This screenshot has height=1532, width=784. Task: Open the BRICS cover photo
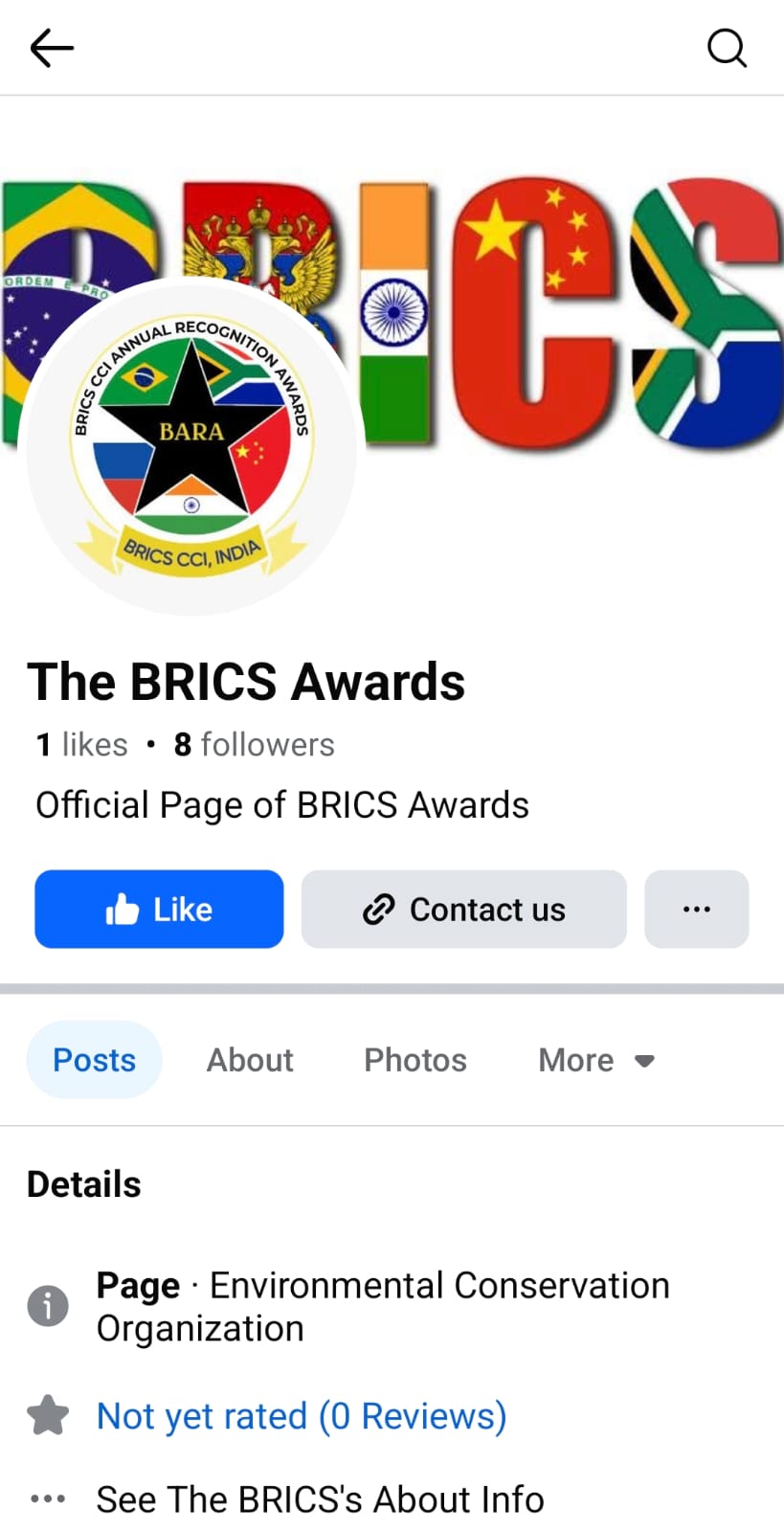574,316
